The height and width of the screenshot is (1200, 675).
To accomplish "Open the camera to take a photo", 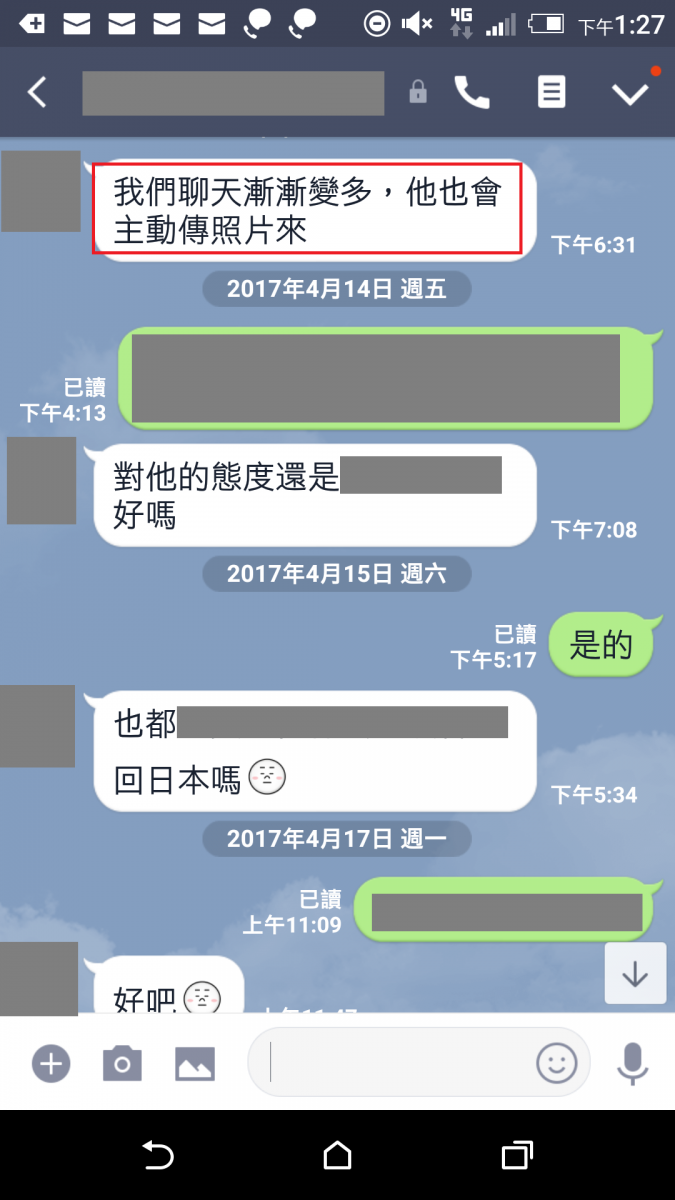I will point(122,1063).
